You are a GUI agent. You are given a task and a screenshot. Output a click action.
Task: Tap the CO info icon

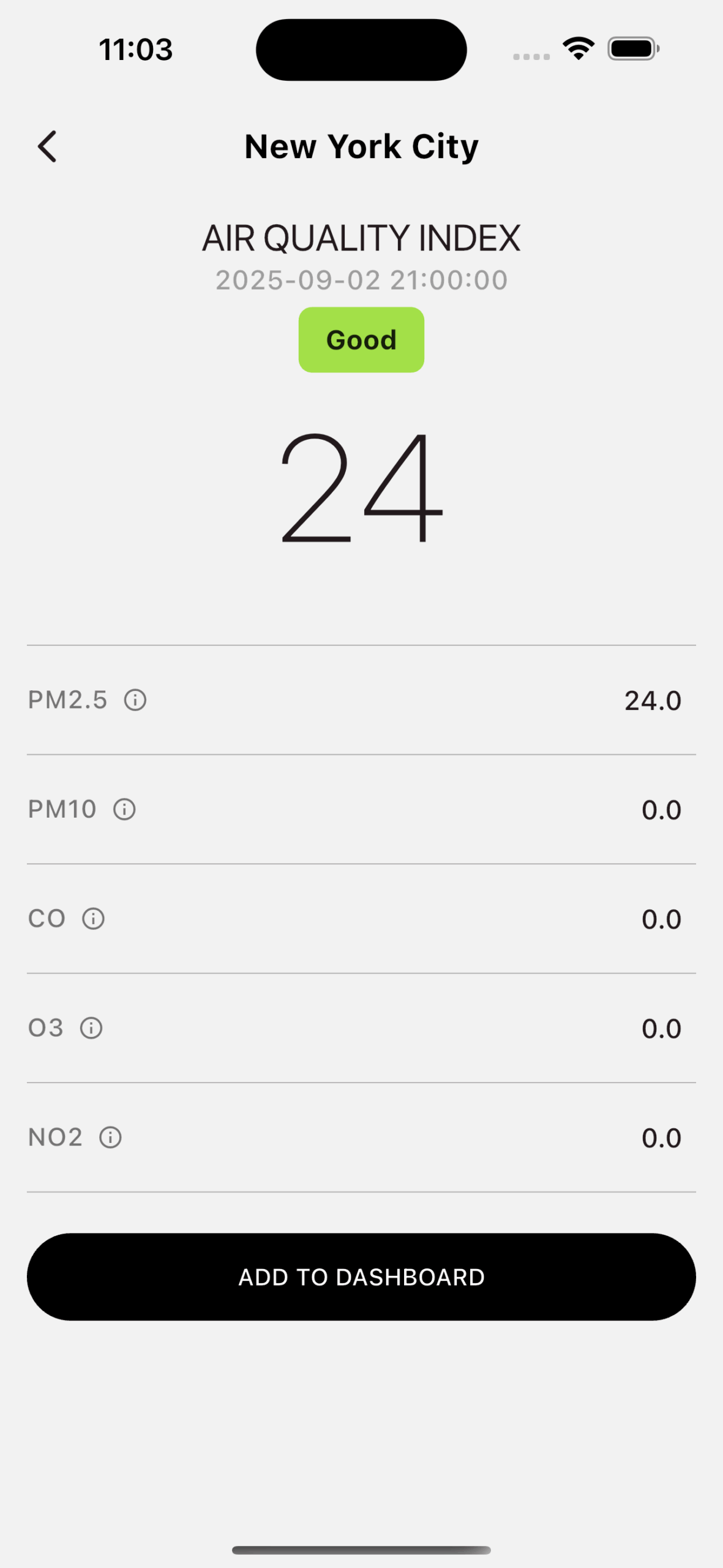pos(93,918)
